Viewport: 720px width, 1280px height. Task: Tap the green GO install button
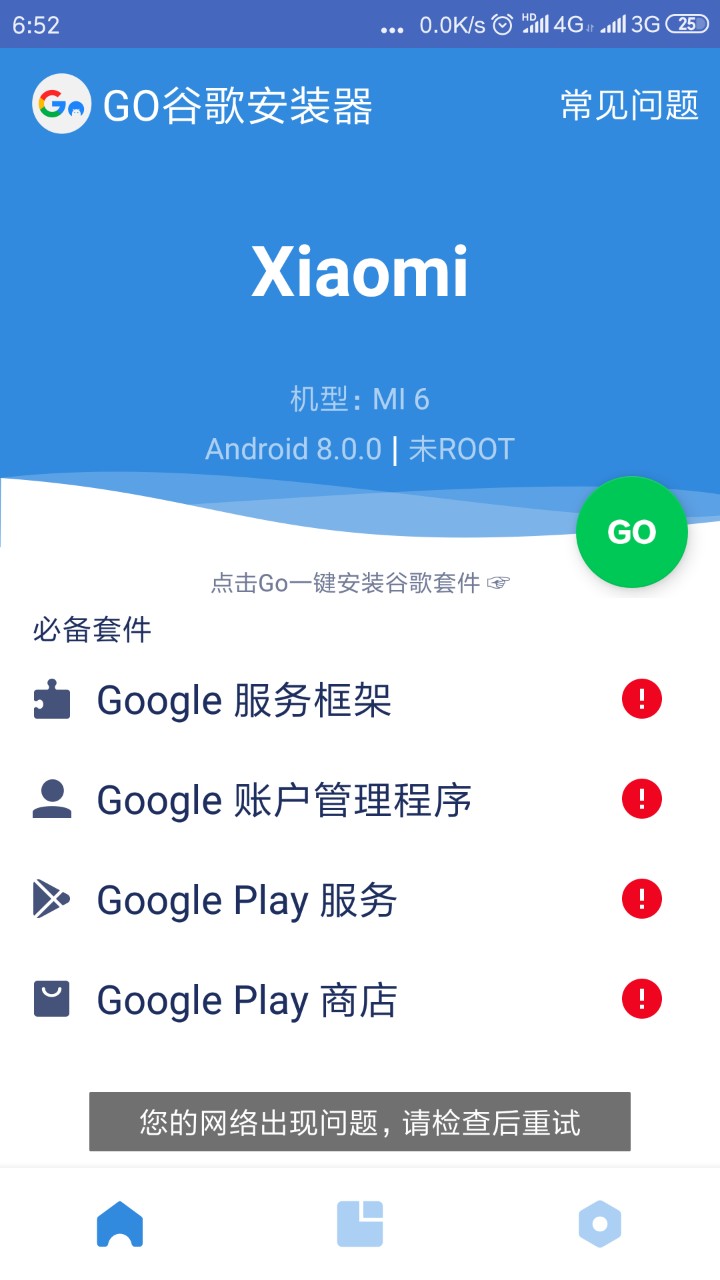(631, 532)
